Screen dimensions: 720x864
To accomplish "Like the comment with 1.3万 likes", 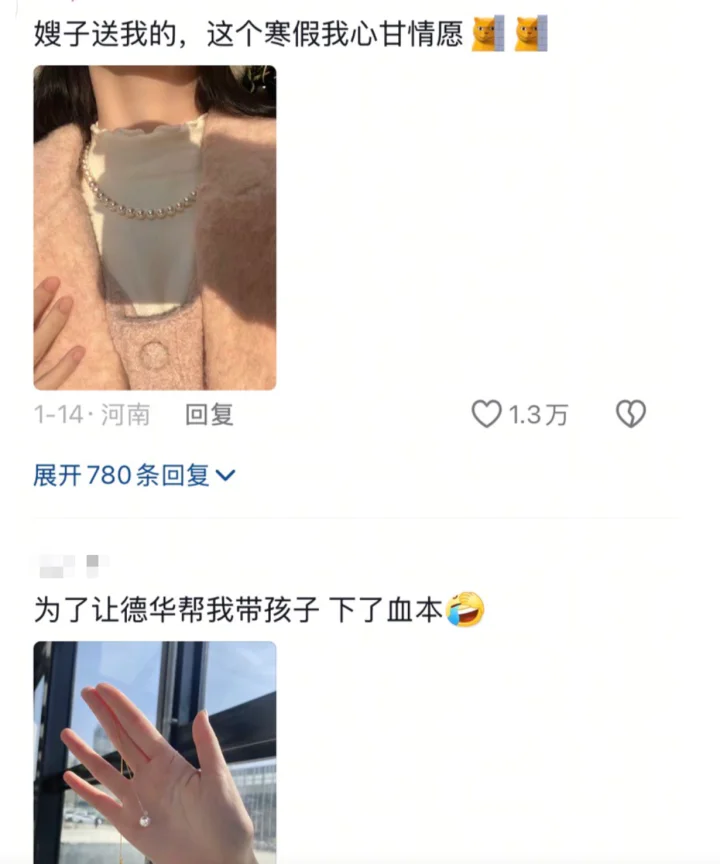I will pyautogui.click(x=487, y=414).
